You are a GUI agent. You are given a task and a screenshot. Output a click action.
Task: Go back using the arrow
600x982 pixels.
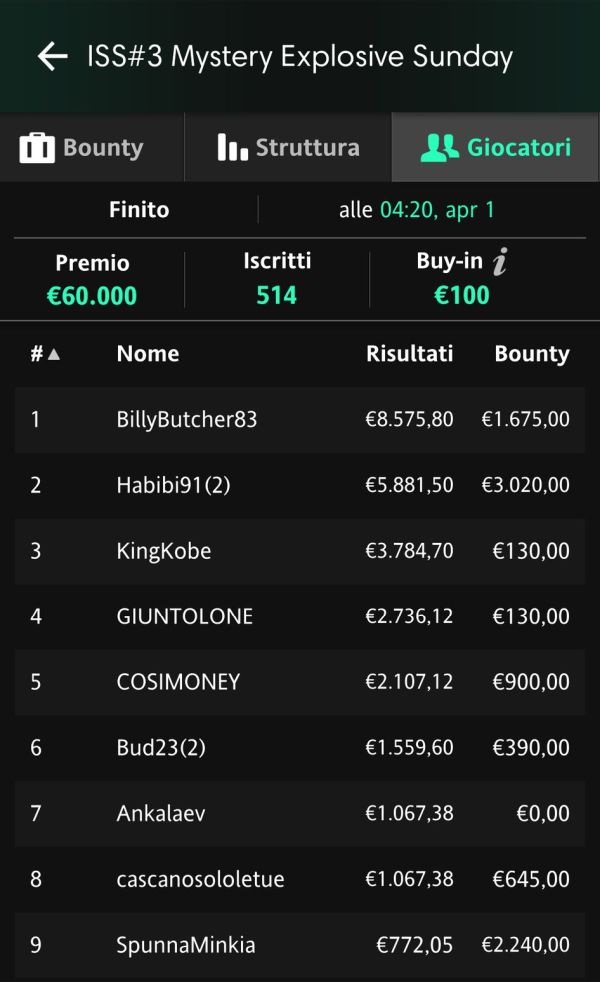click(53, 56)
